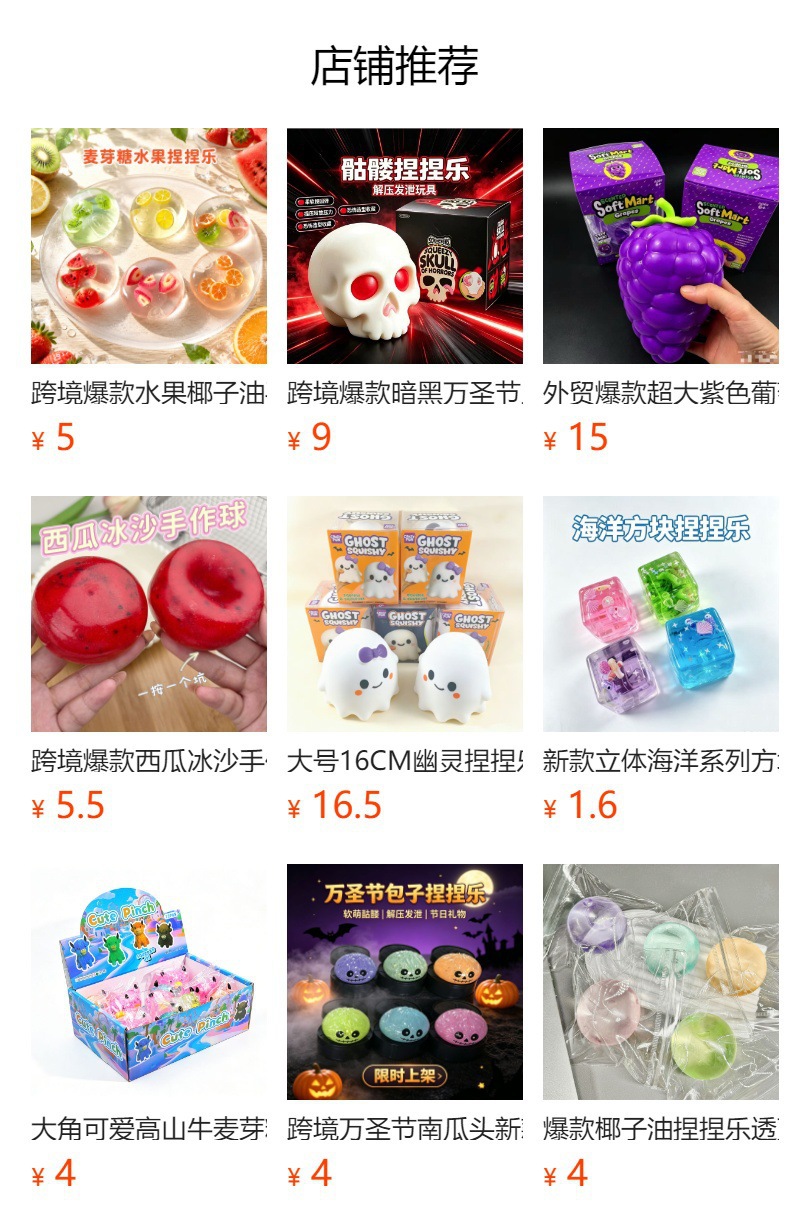Screen dimensions: 790x1232
Task: Open the 跨境爆款水果椰子油 product card
Action: [x=149, y=292]
